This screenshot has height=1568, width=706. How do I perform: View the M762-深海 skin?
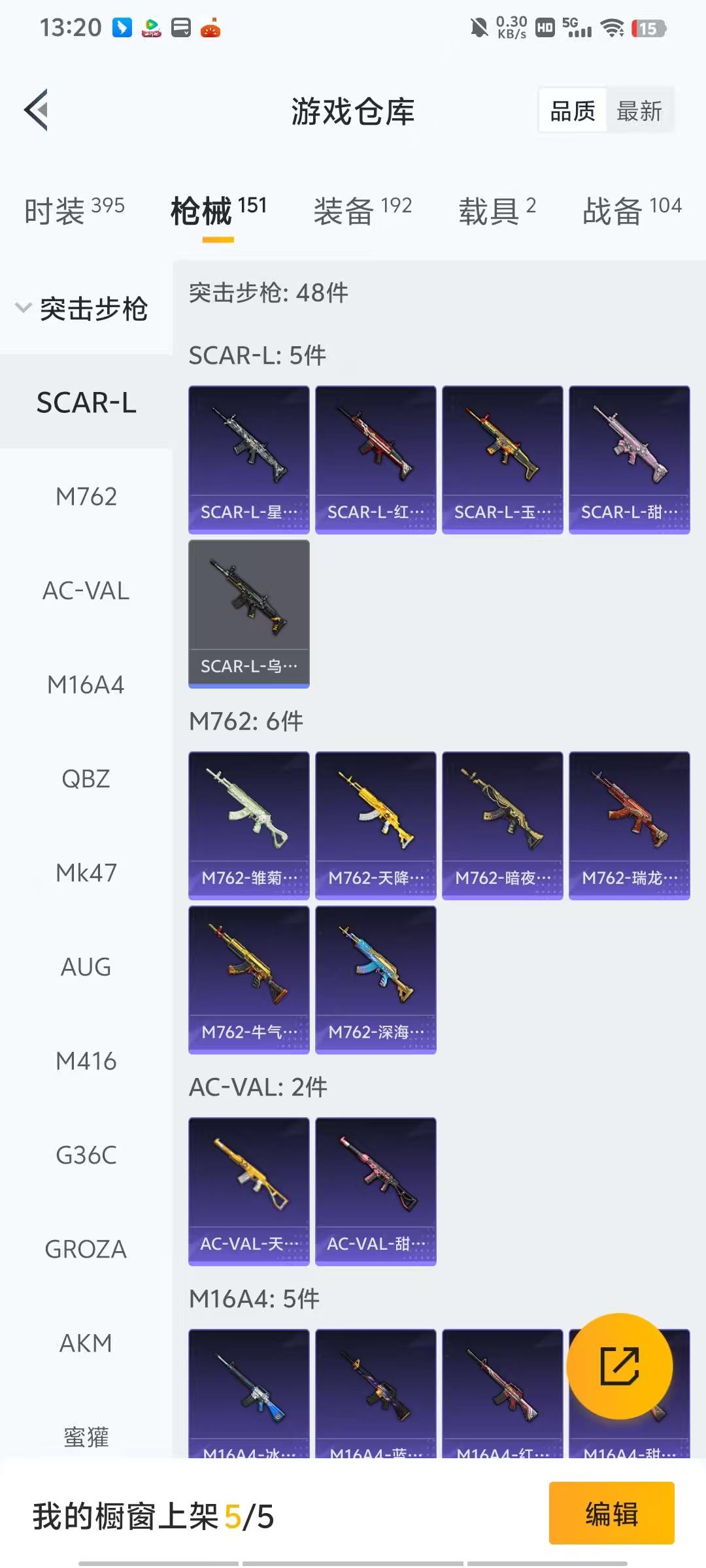coord(376,979)
